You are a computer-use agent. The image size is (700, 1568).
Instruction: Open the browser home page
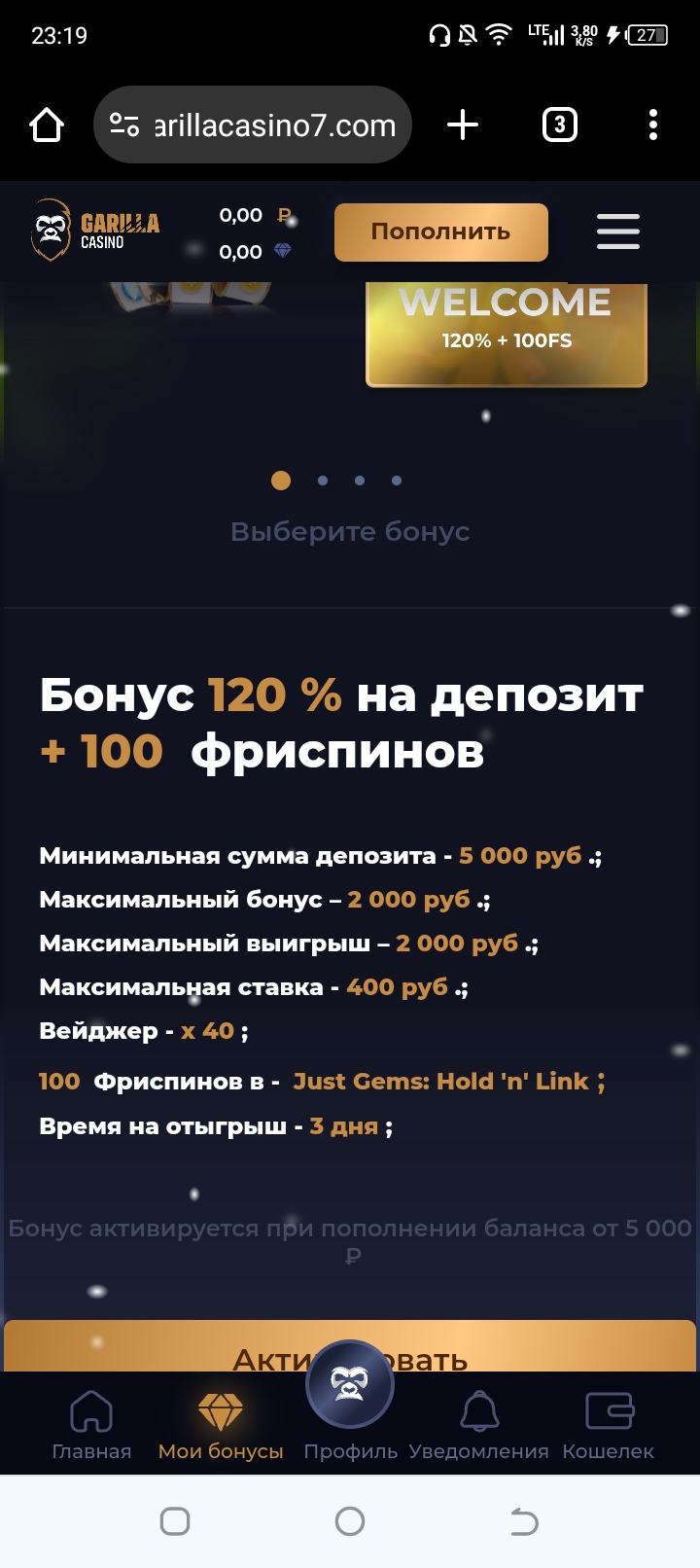pyautogui.click(x=47, y=125)
